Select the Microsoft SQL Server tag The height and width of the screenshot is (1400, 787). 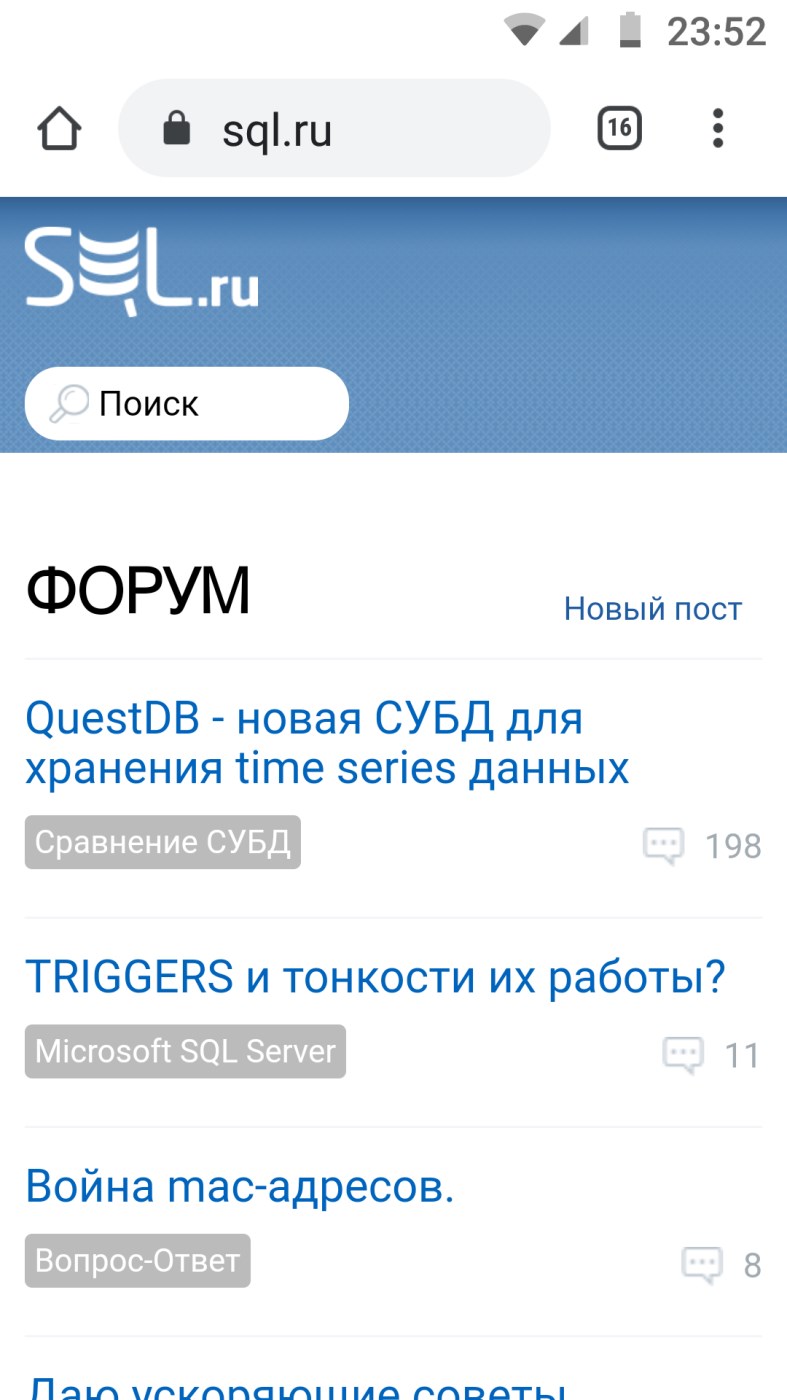click(x=186, y=1051)
